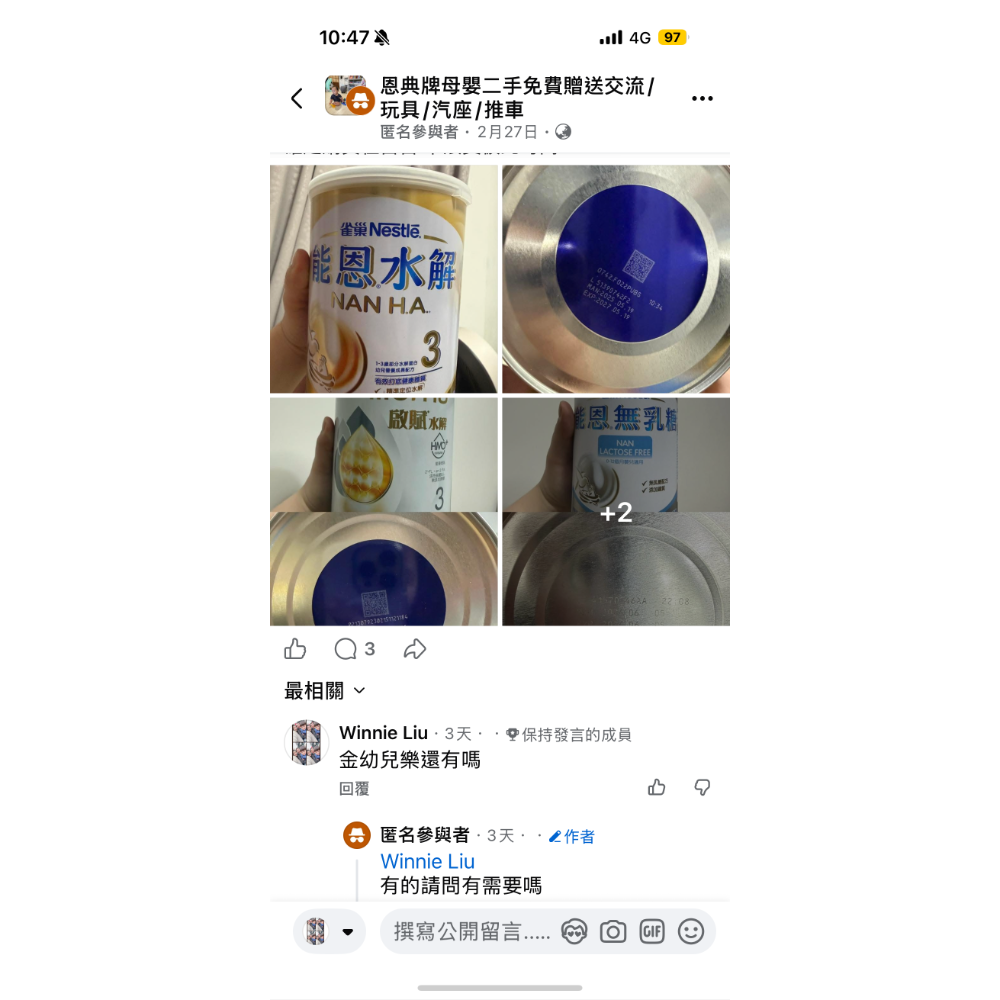Switch commenting identity with the avatar dropdown
Screen dimensions: 1000x1000
[330, 932]
